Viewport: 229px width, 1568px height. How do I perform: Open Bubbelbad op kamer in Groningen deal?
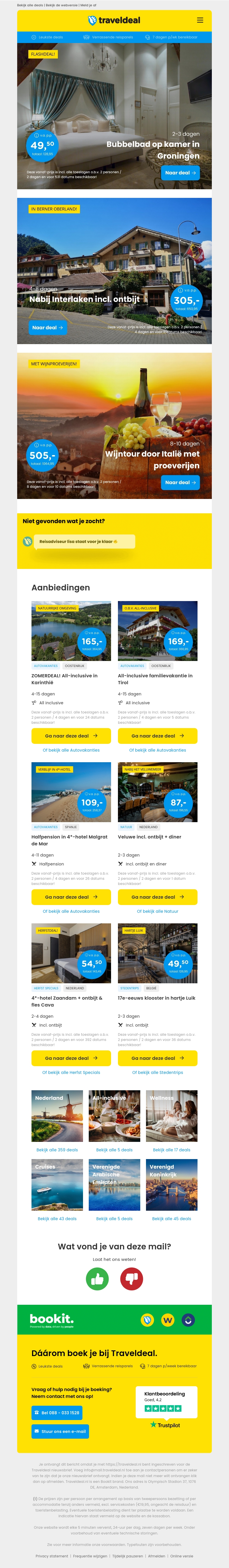(180, 173)
